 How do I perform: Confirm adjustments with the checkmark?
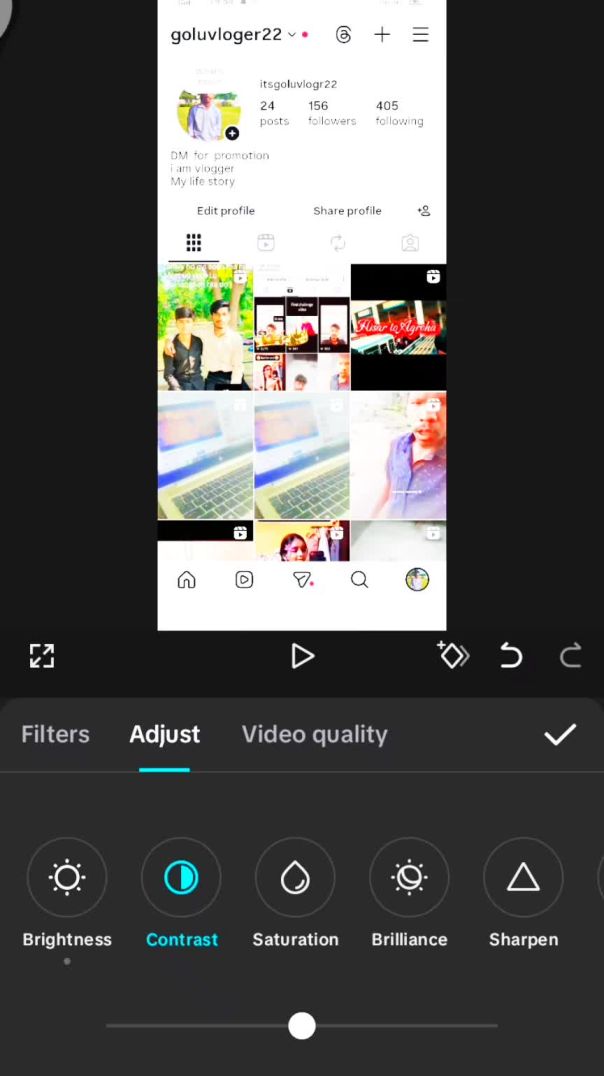click(559, 735)
